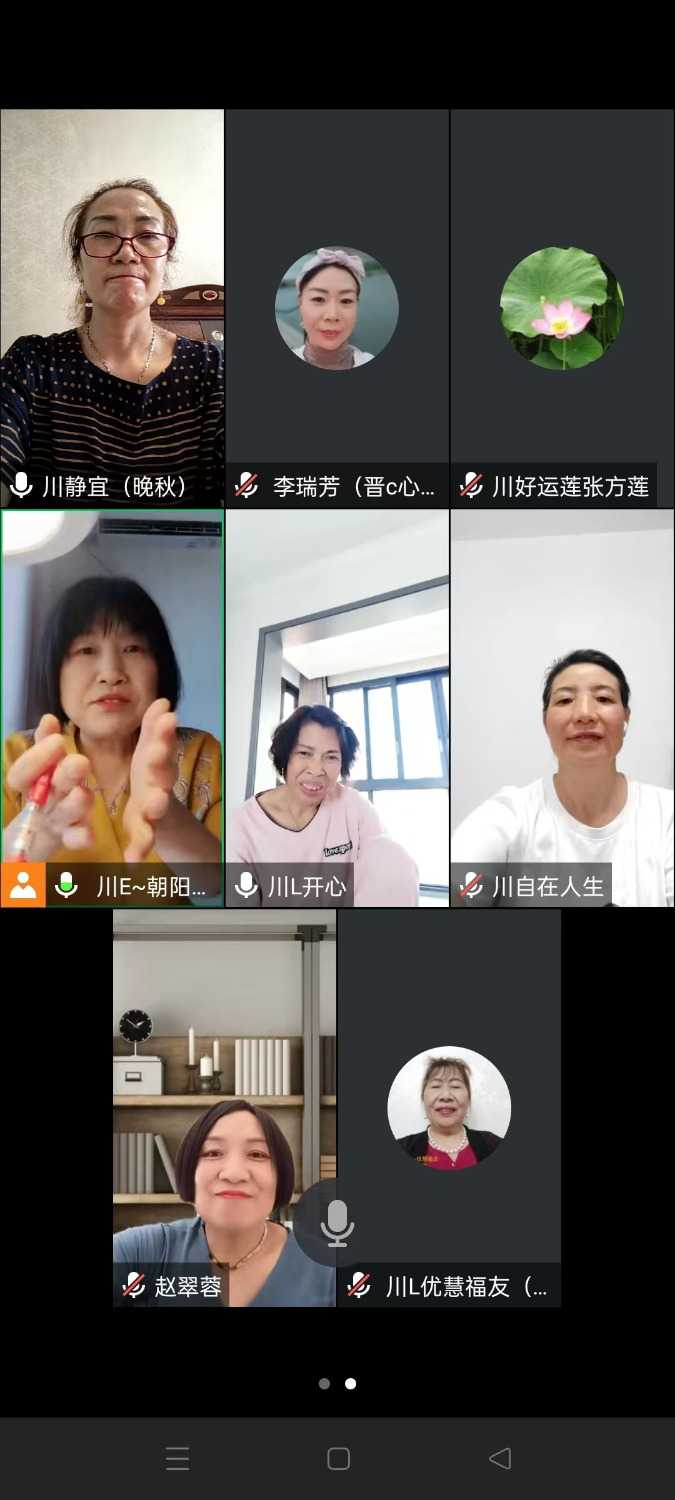Go to the first page indicator dot
675x1500 pixels.
click(324, 1384)
